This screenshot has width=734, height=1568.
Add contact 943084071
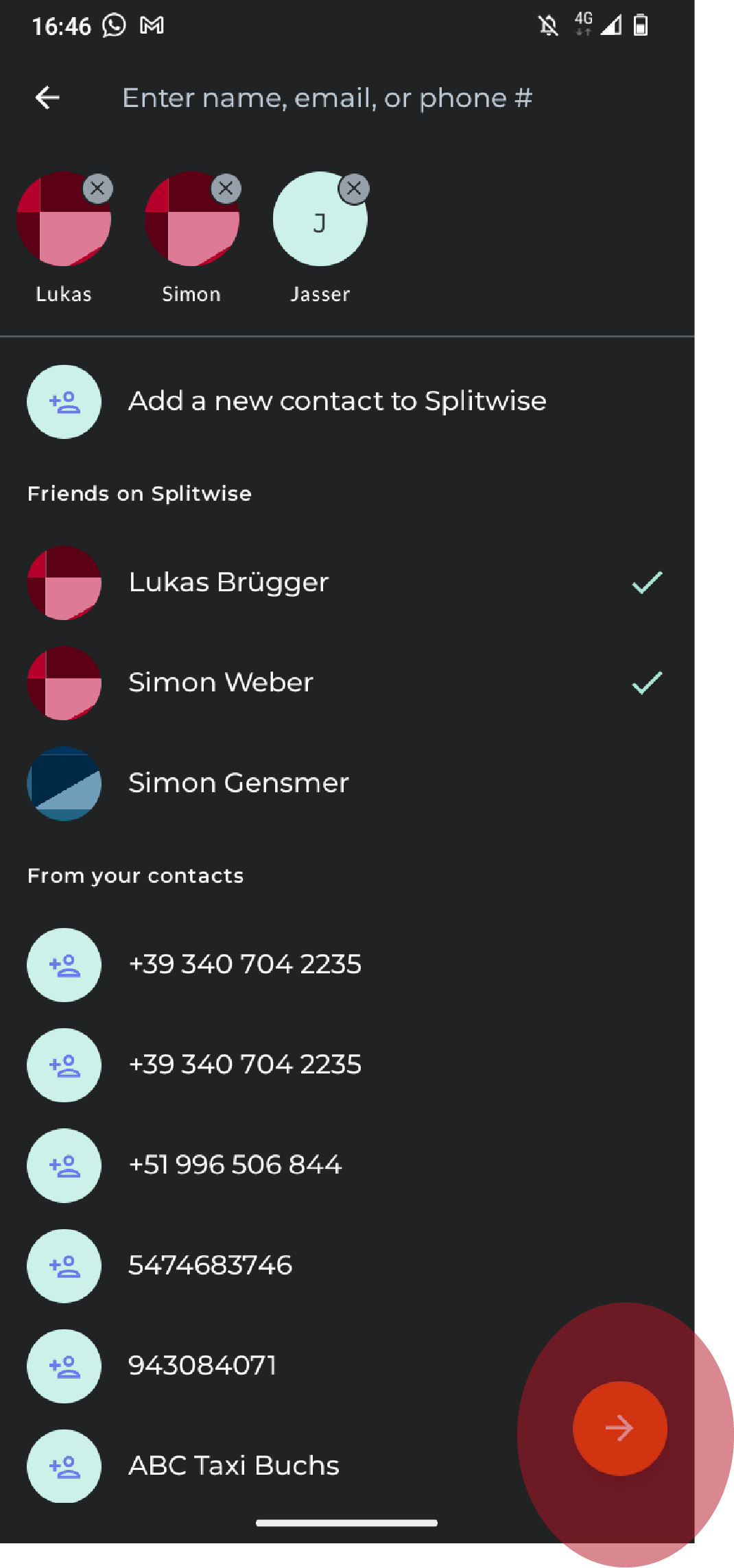[x=202, y=1365]
